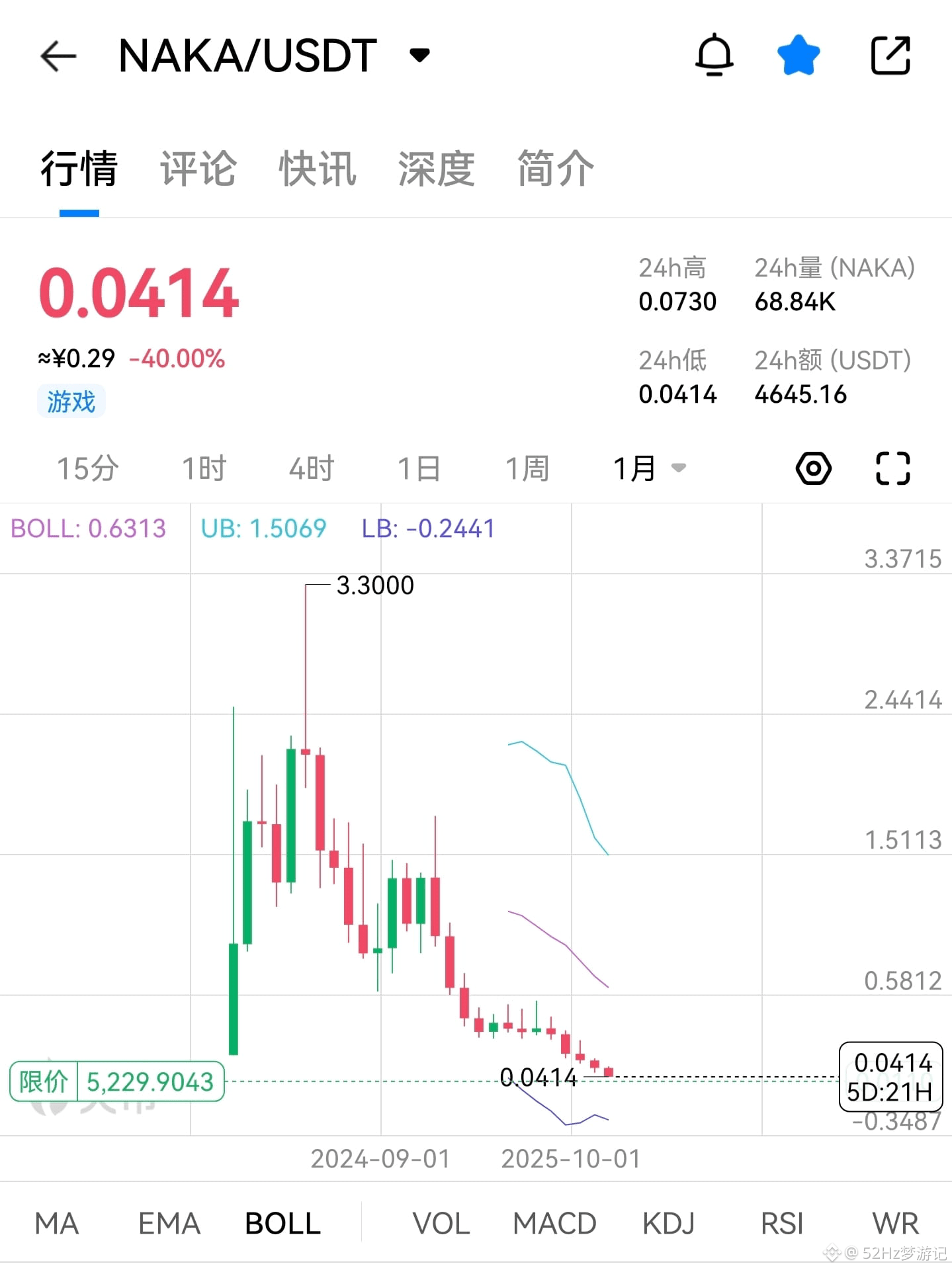The image size is (952, 1270).
Task: Enable the MACD indicator
Action: [x=554, y=1224]
